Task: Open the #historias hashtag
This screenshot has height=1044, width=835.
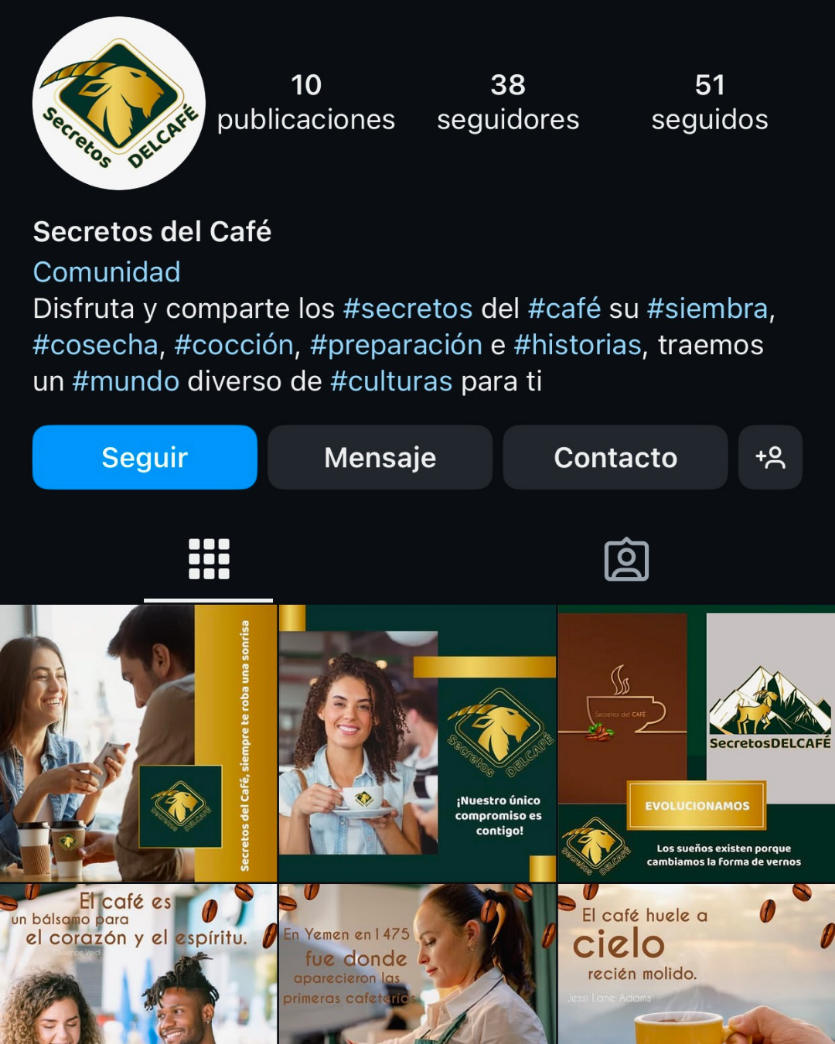Action: [x=577, y=345]
